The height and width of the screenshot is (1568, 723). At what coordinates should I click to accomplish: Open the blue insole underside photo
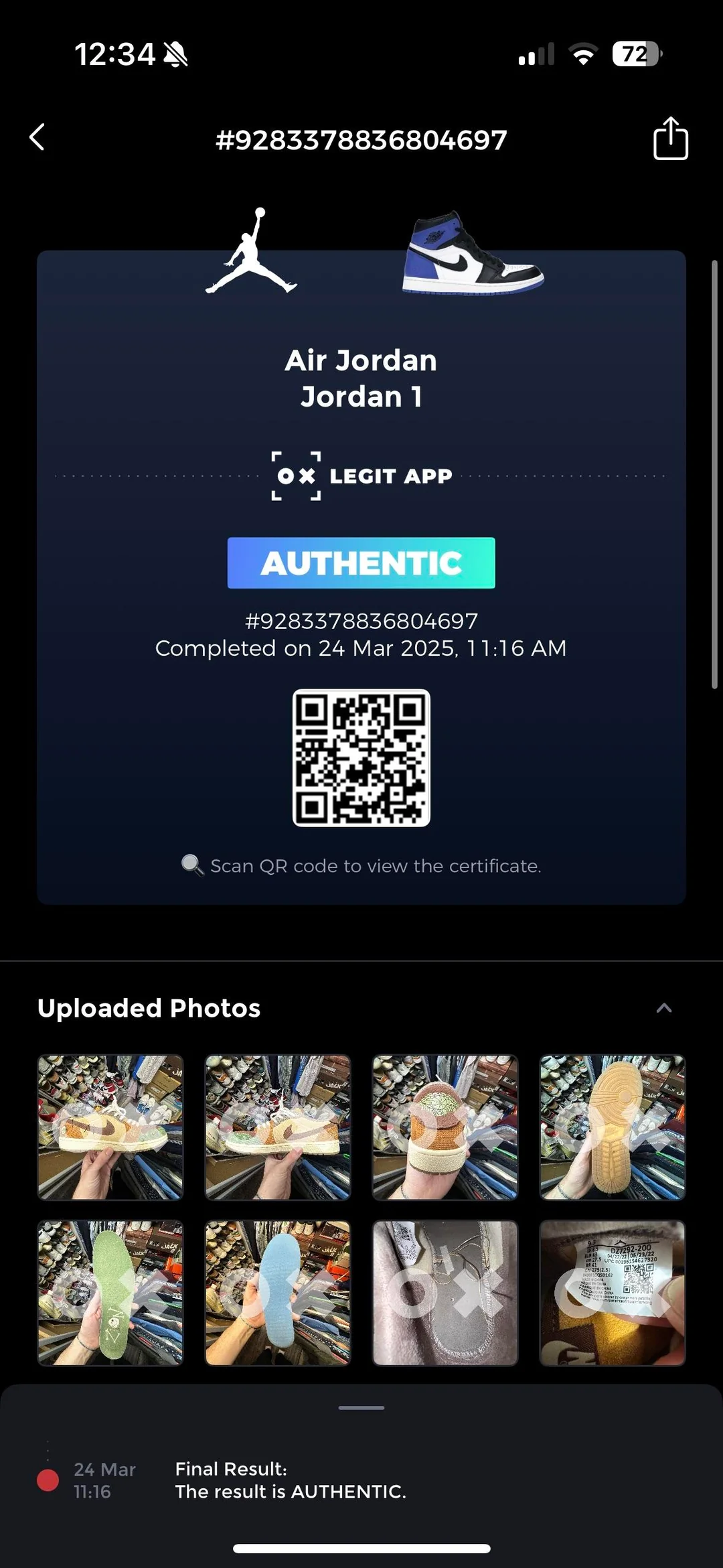tap(278, 1293)
